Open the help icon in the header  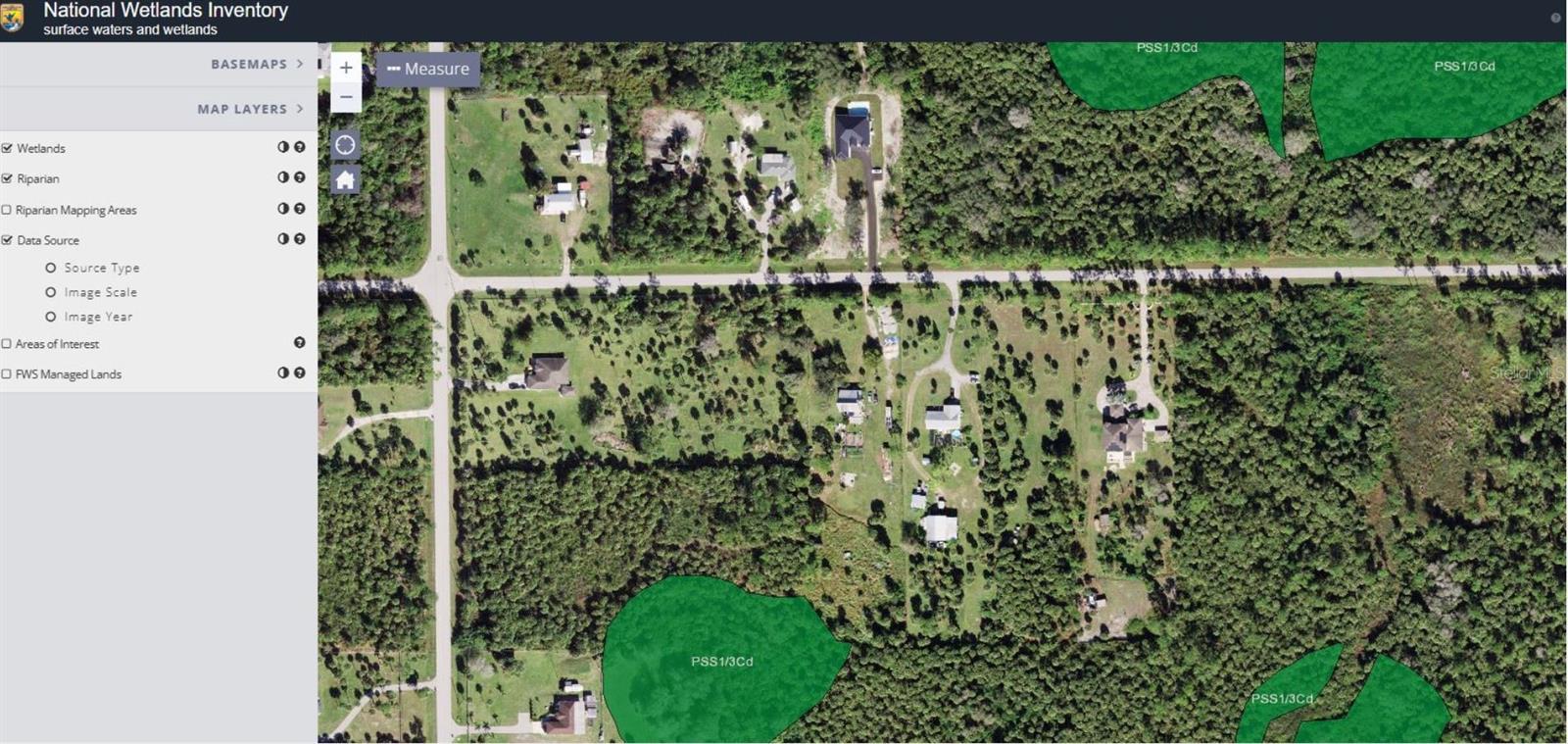1555,18
